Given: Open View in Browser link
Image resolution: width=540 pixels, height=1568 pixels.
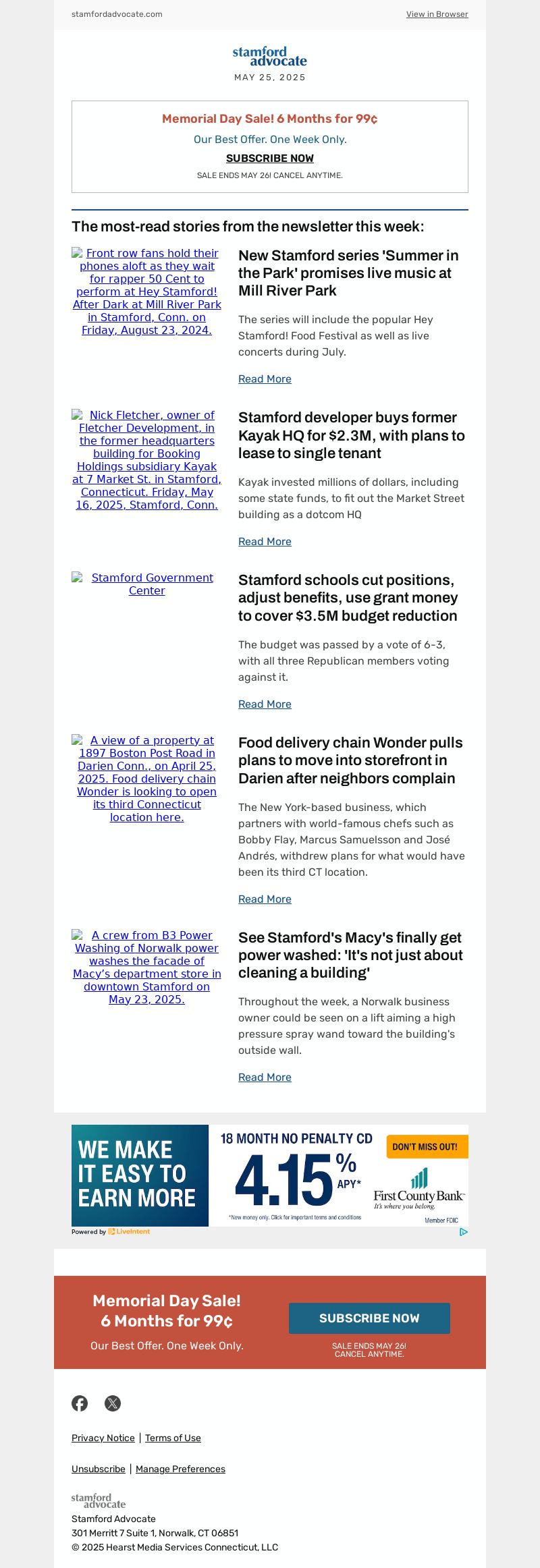Looking at the screenshot, I should (437, 14).
